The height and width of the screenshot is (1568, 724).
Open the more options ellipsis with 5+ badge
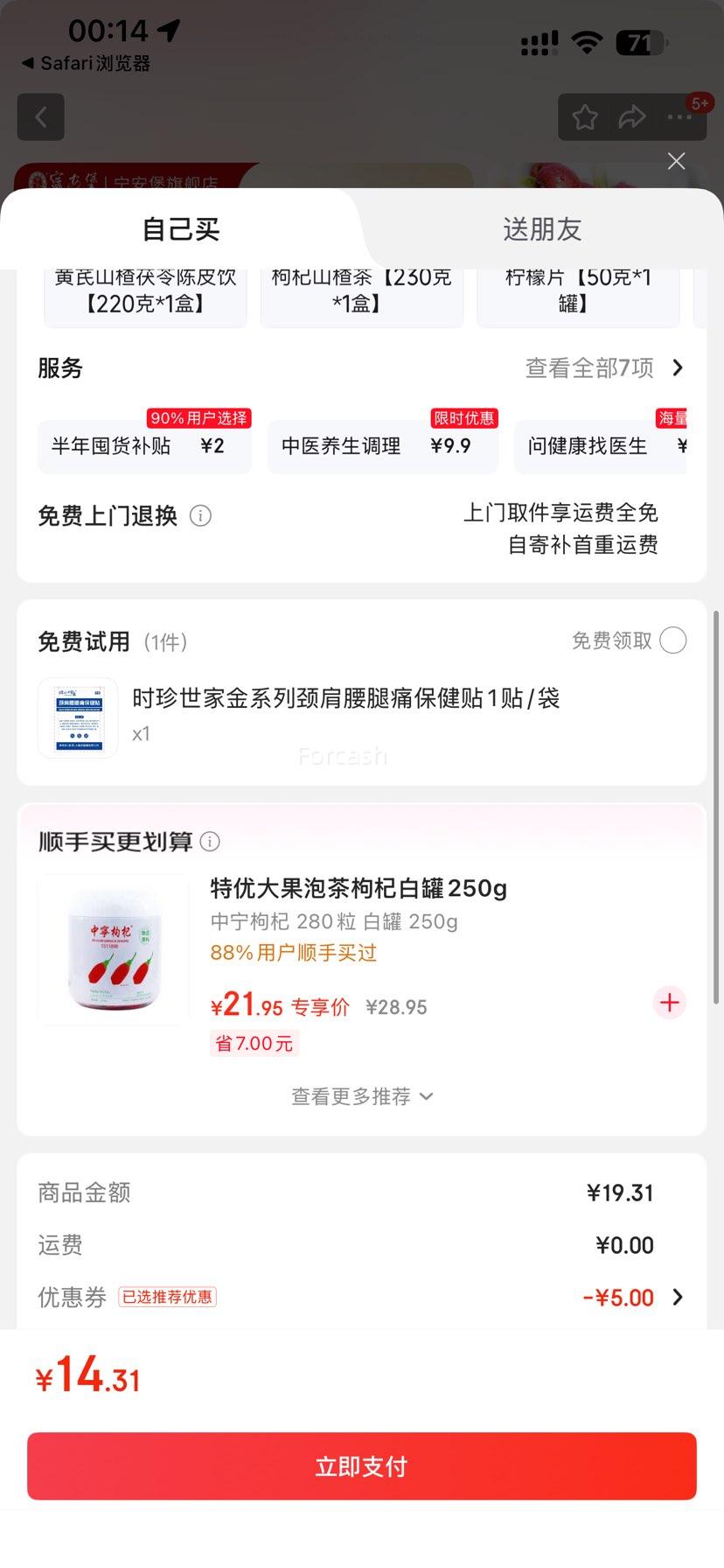pyautogui.click(x=679, y=116)
